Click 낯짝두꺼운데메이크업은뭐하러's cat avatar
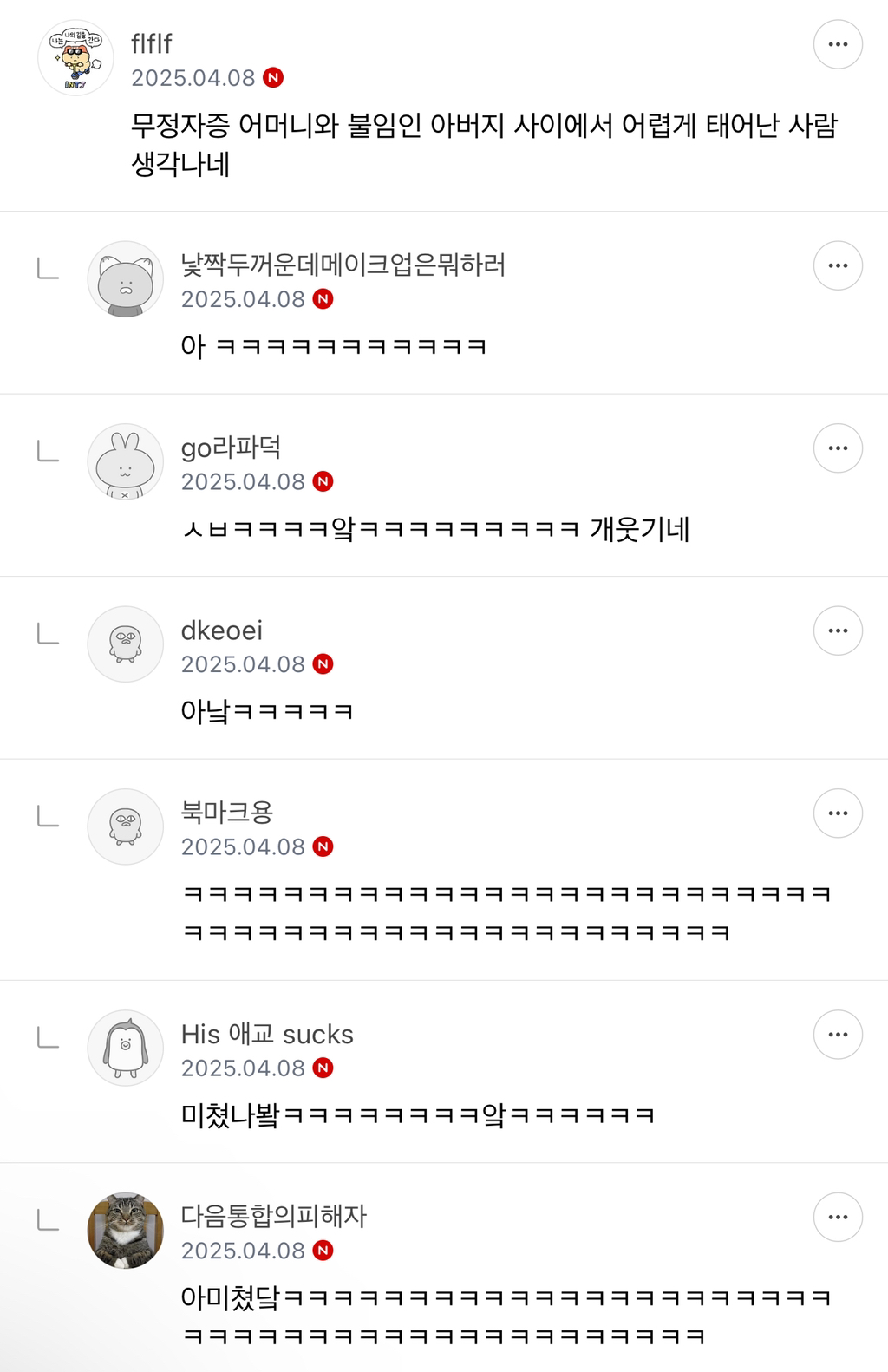 click(x=125, y=279)
